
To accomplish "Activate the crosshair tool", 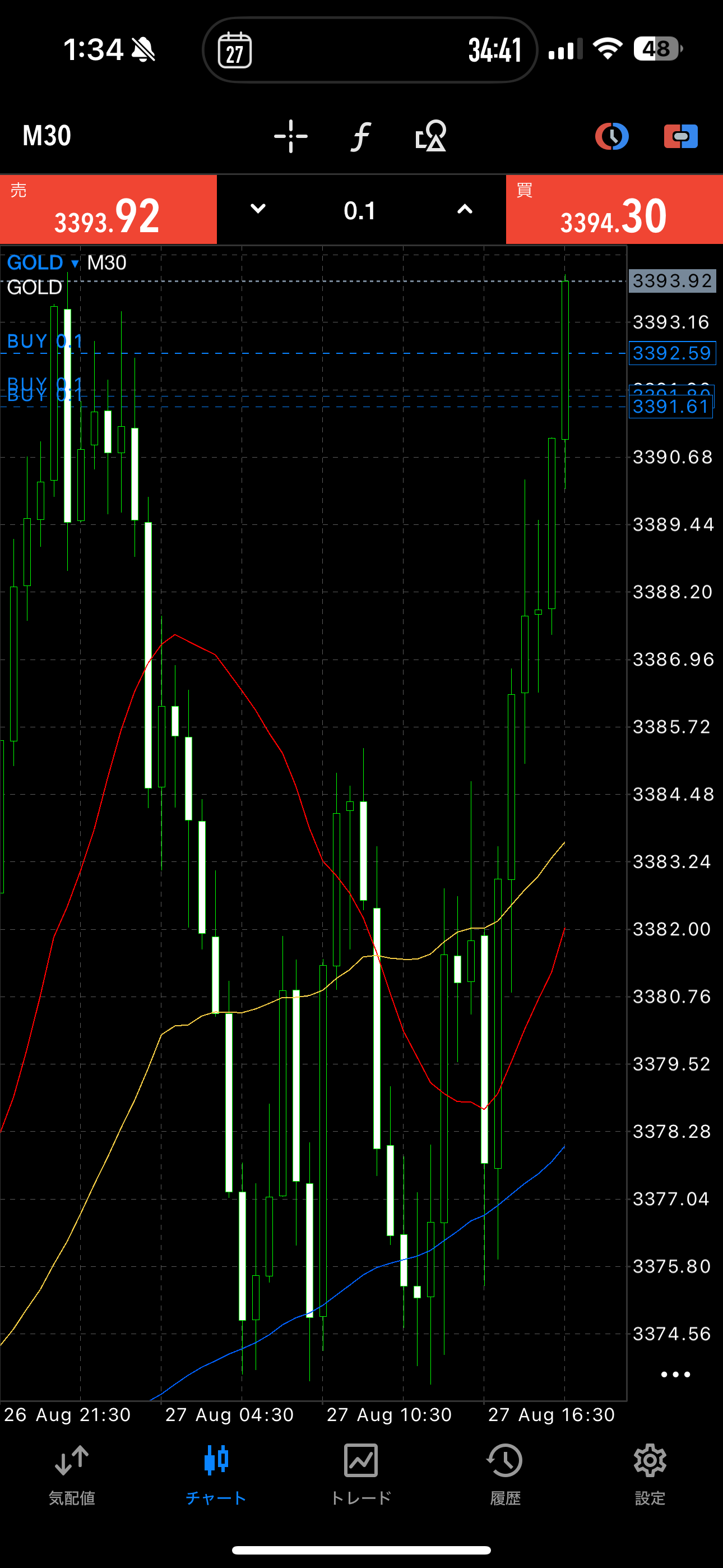I will tap(291, 136).
